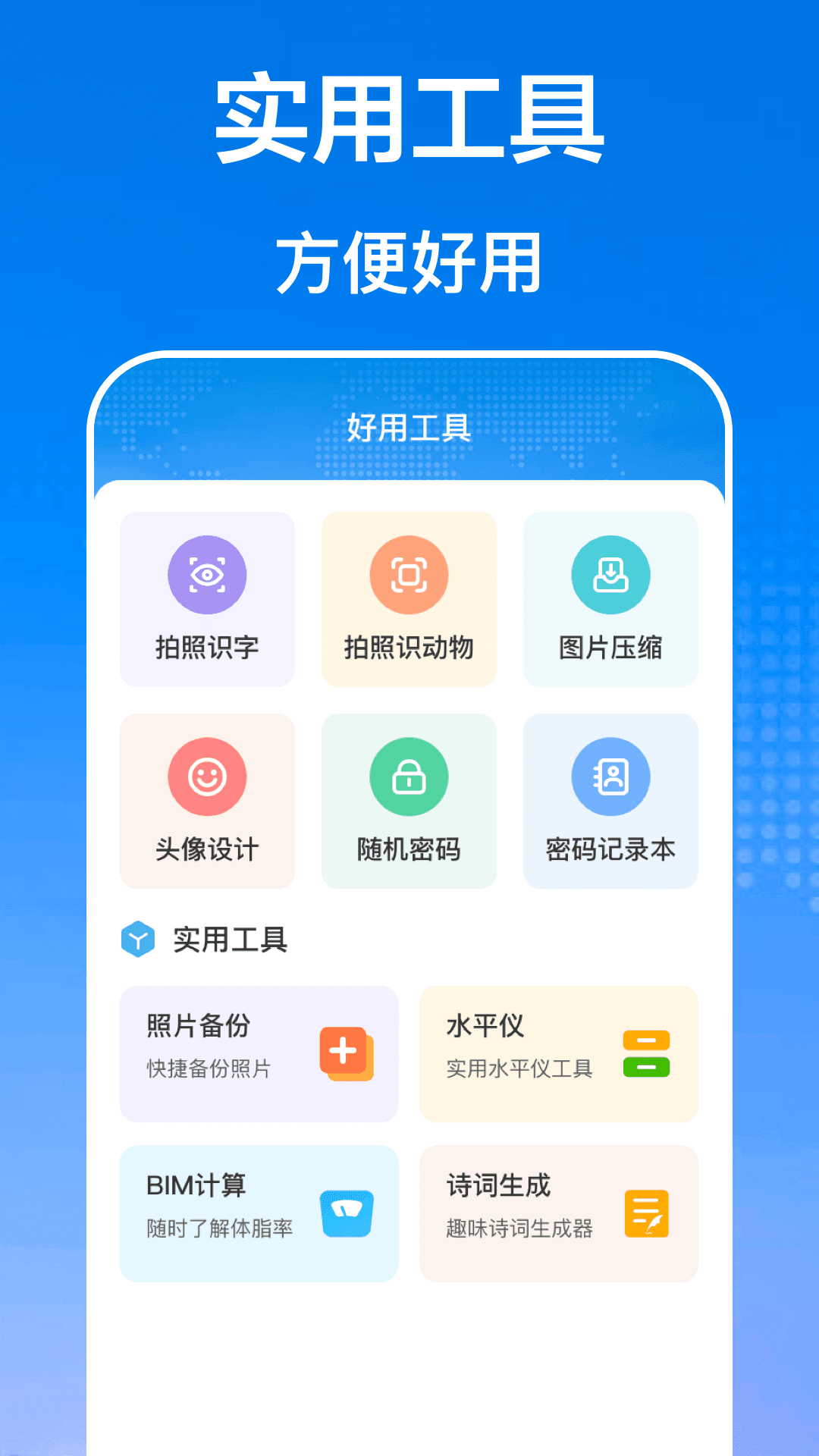Screen dimensions: 819x1456
Task: Select the 好用工具 header tab
Action: click(x=409, y=428)
